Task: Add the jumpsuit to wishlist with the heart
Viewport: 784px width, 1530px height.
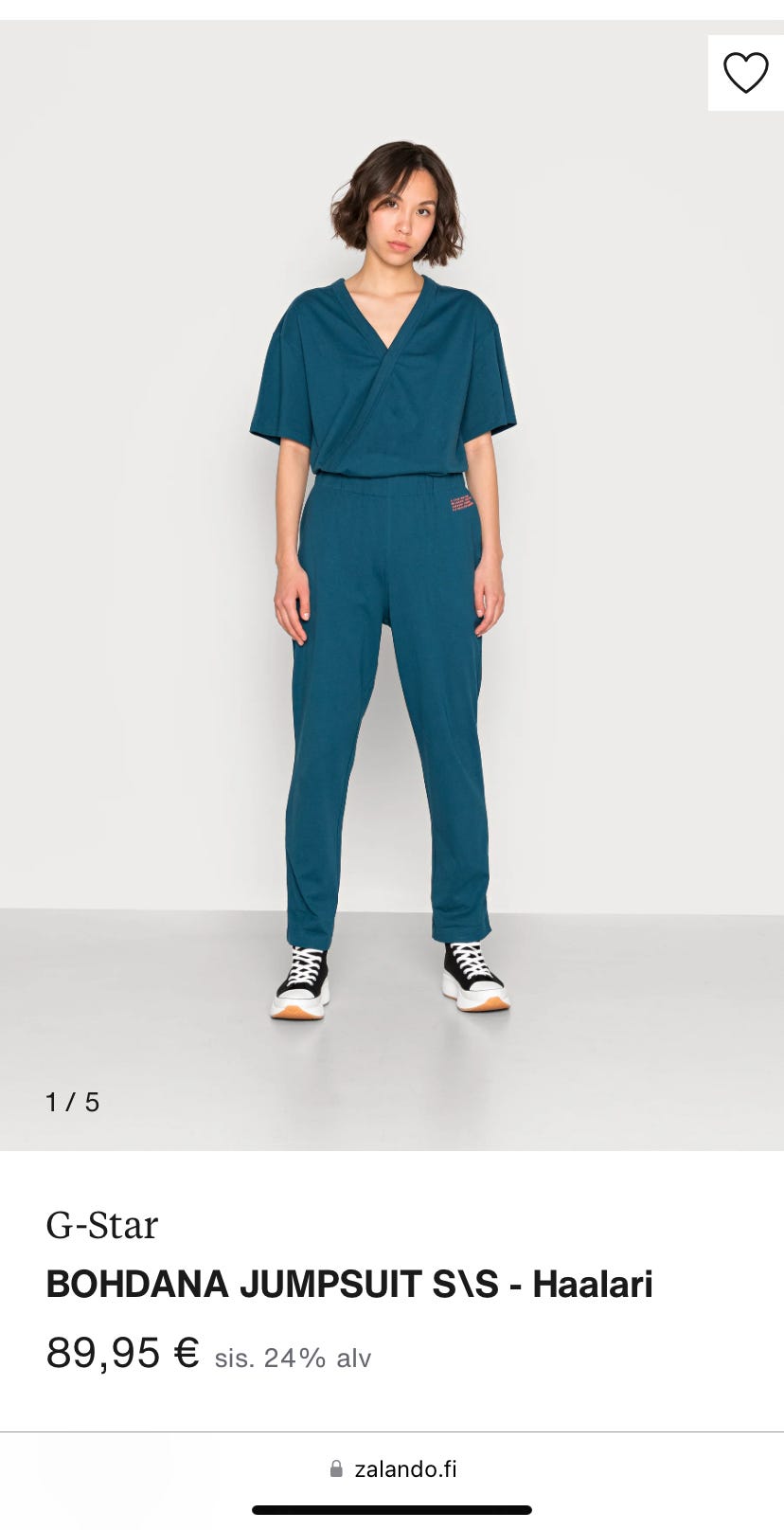Action: click(745, 73)
